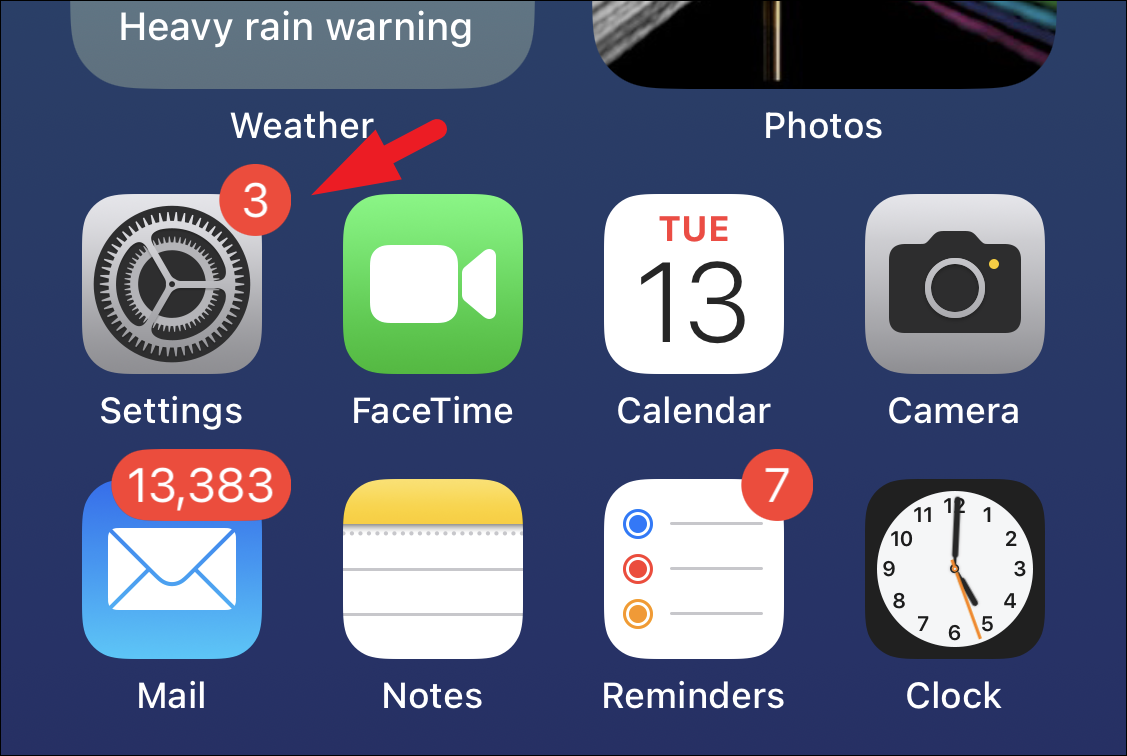Open the Calendar app

693,284
